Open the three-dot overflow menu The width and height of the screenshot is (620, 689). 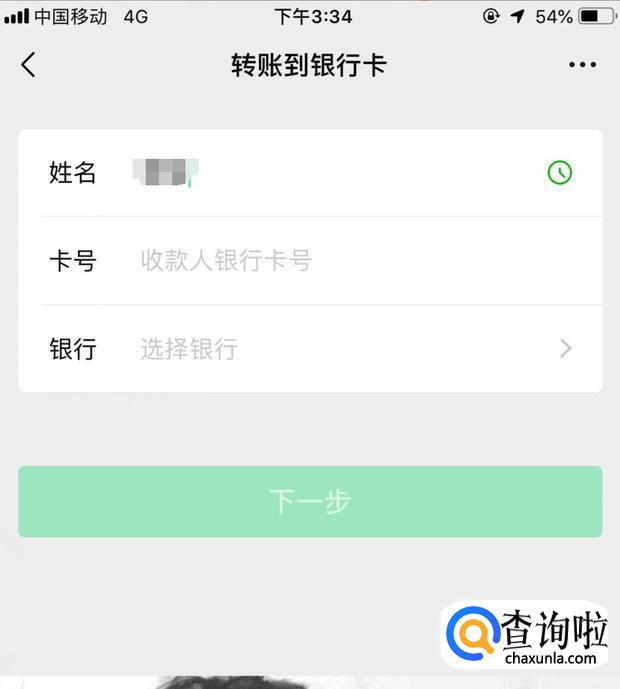[582, 65]
